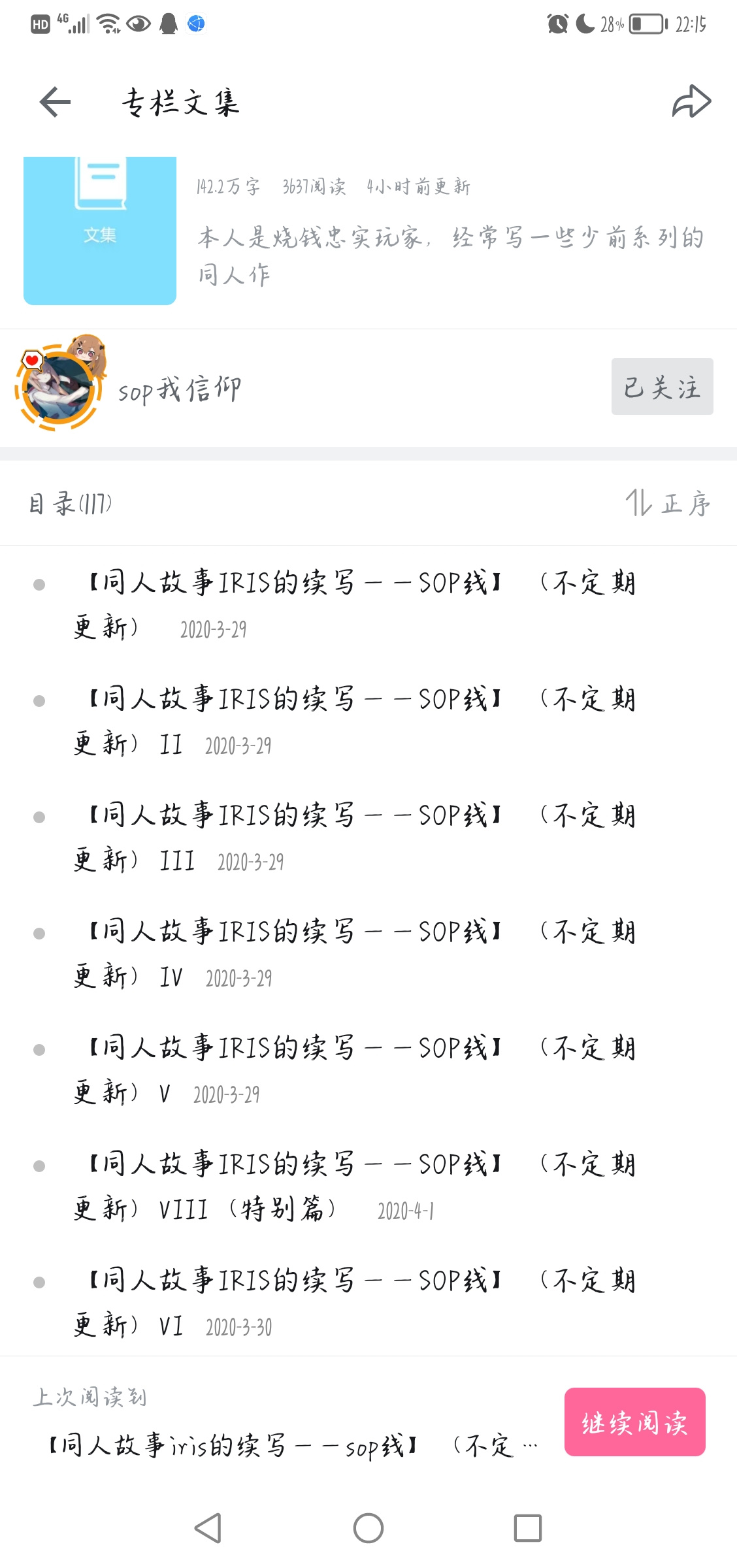Toggle the 正序 sort order
737x1568 pixels.
pos(668,503)
